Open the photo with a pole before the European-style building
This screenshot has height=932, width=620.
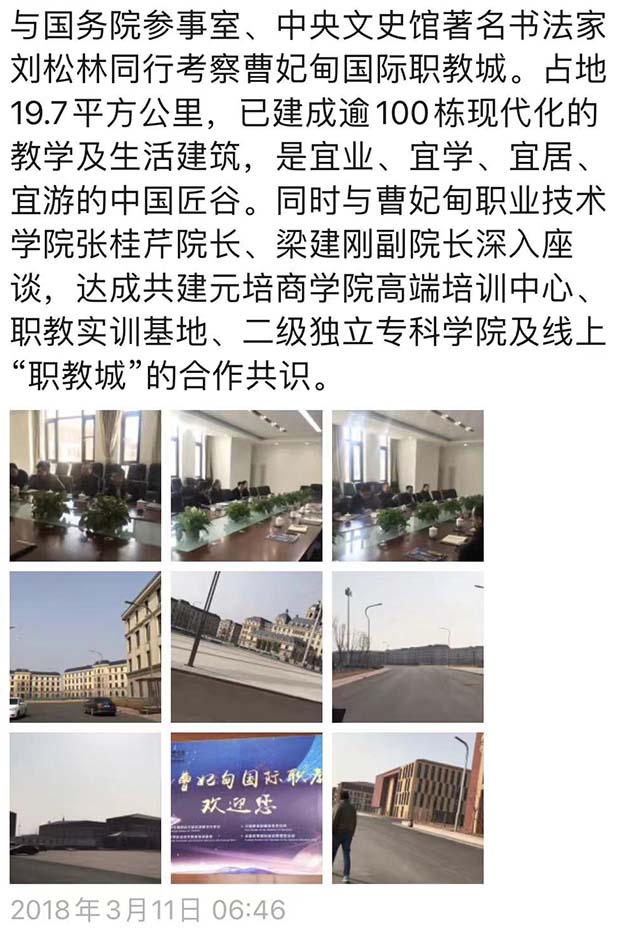pos(246,646)
